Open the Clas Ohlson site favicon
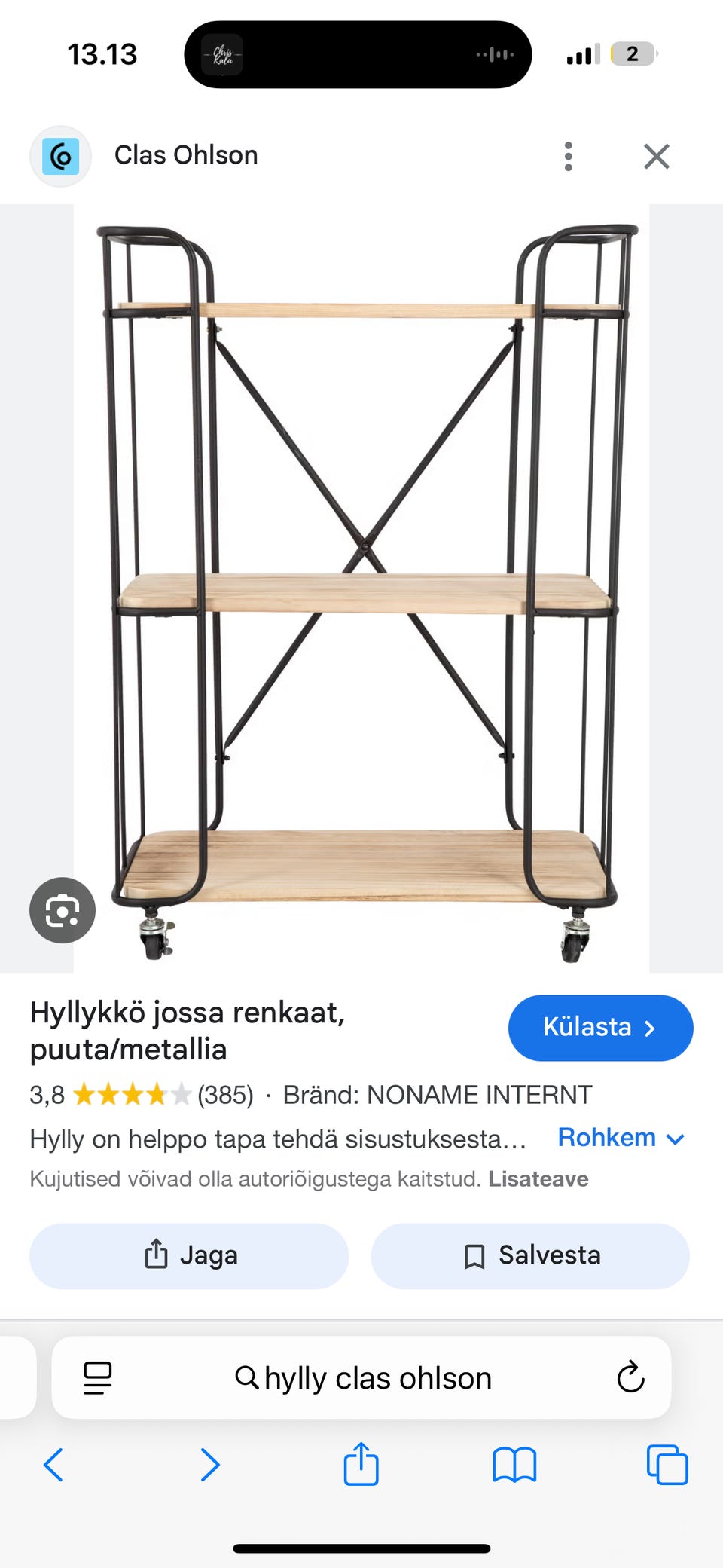Screen dimensions: 723x1568 click(x=60, y=155)
